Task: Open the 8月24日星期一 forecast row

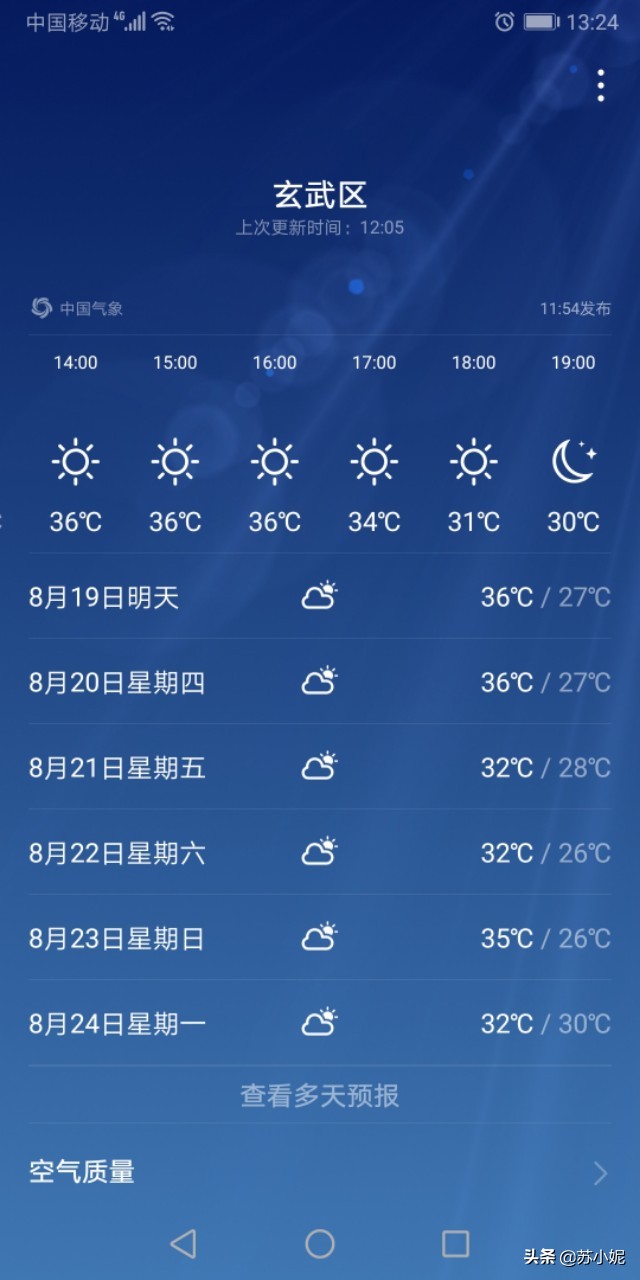Action: (x=320, y=1023)
